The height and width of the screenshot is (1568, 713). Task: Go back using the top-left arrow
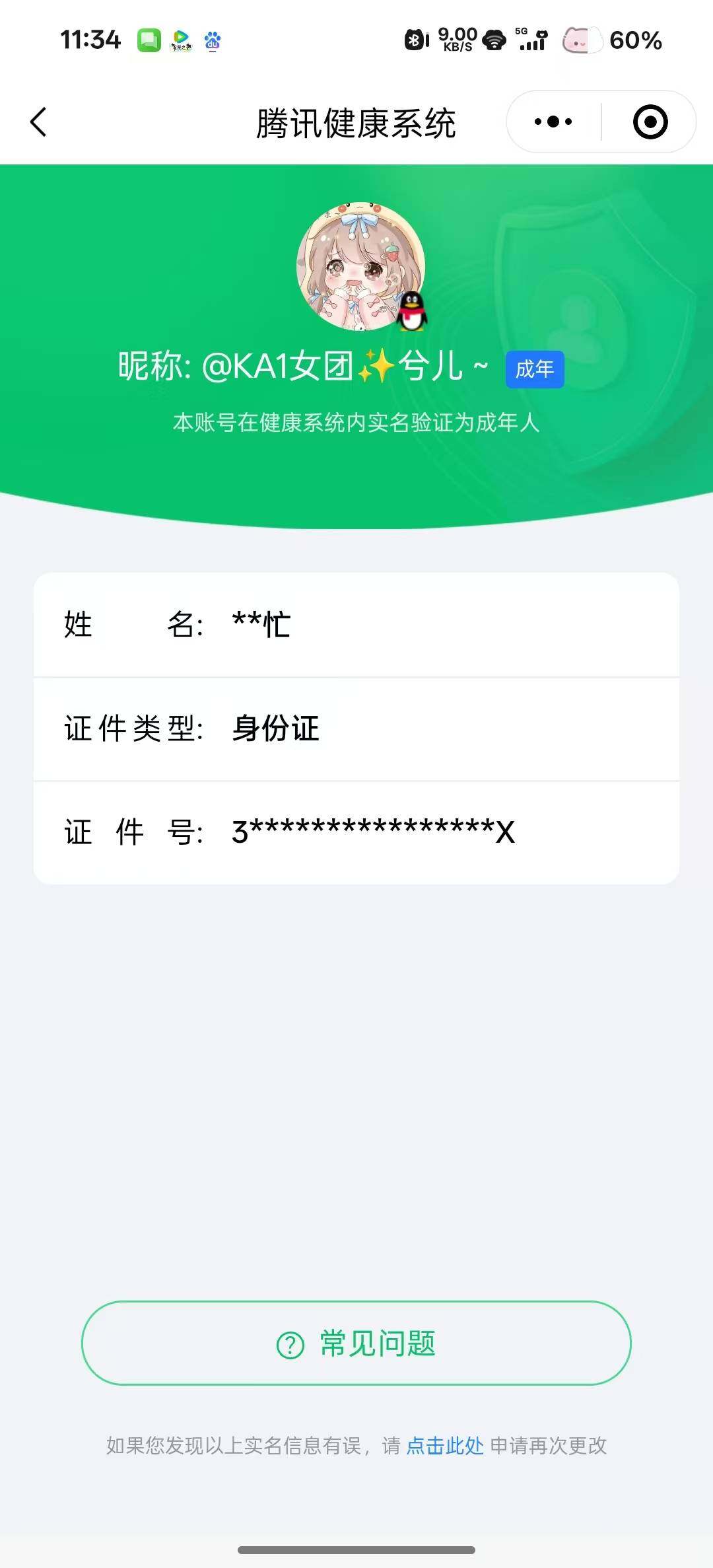39,122
